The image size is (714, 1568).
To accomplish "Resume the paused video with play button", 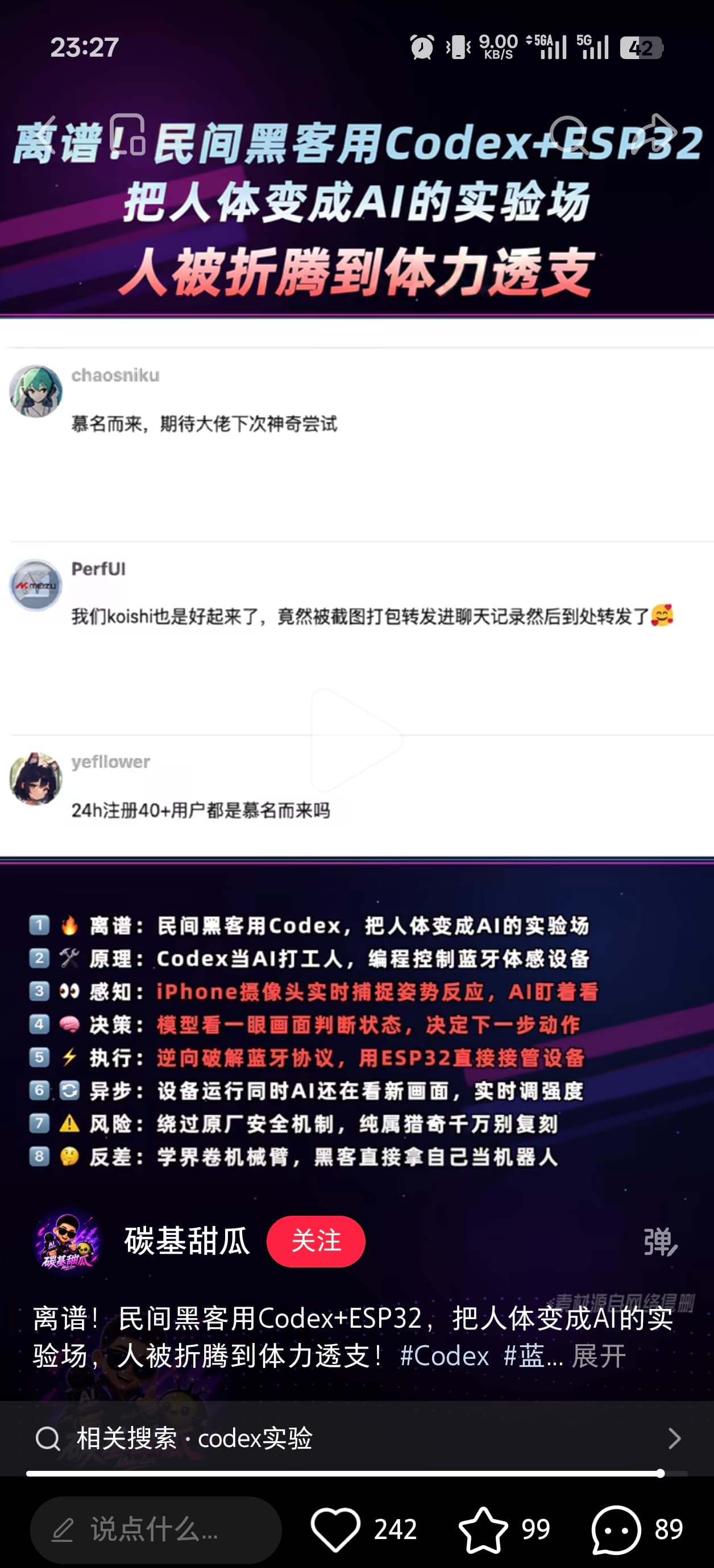I will point(357,739).
